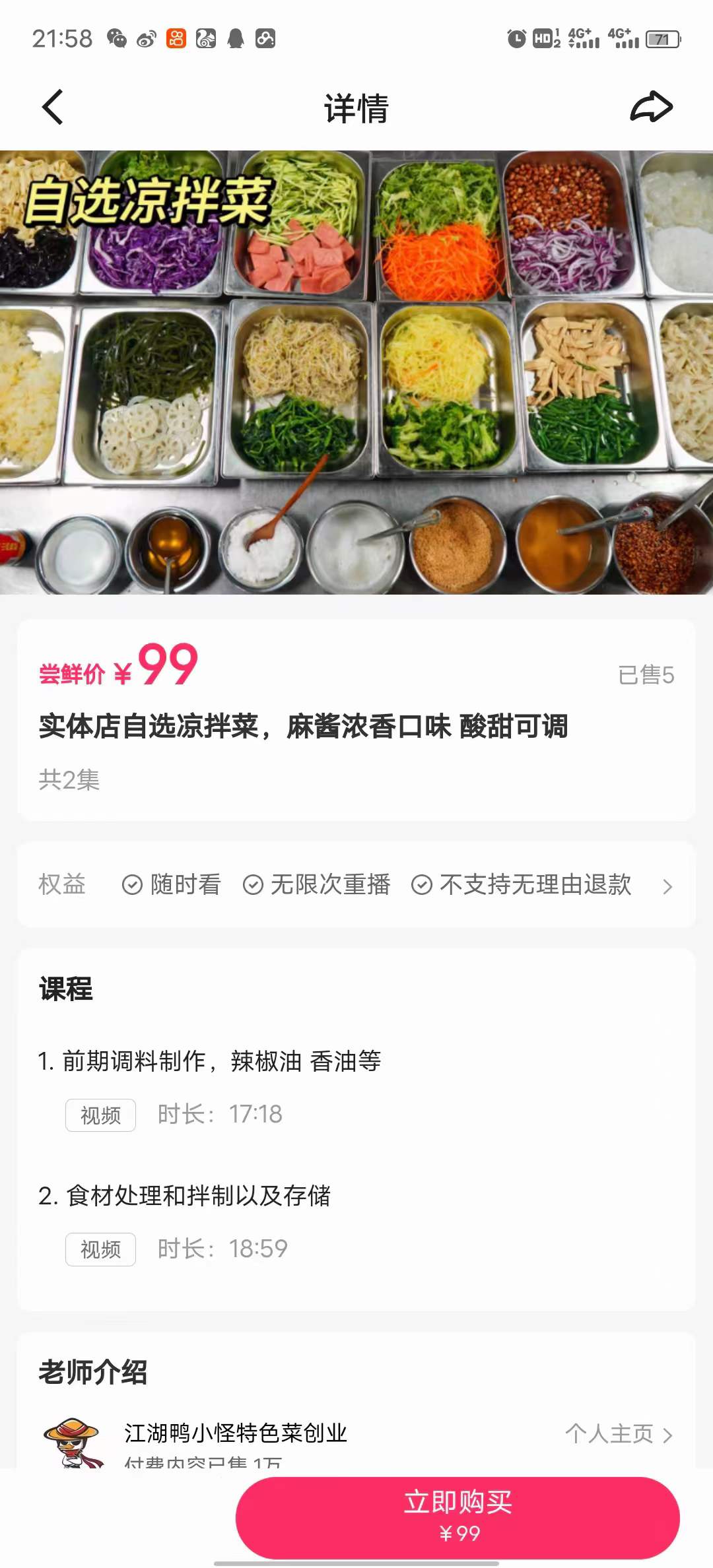Tap the back arrow on the 详情 page

(53, 108)
